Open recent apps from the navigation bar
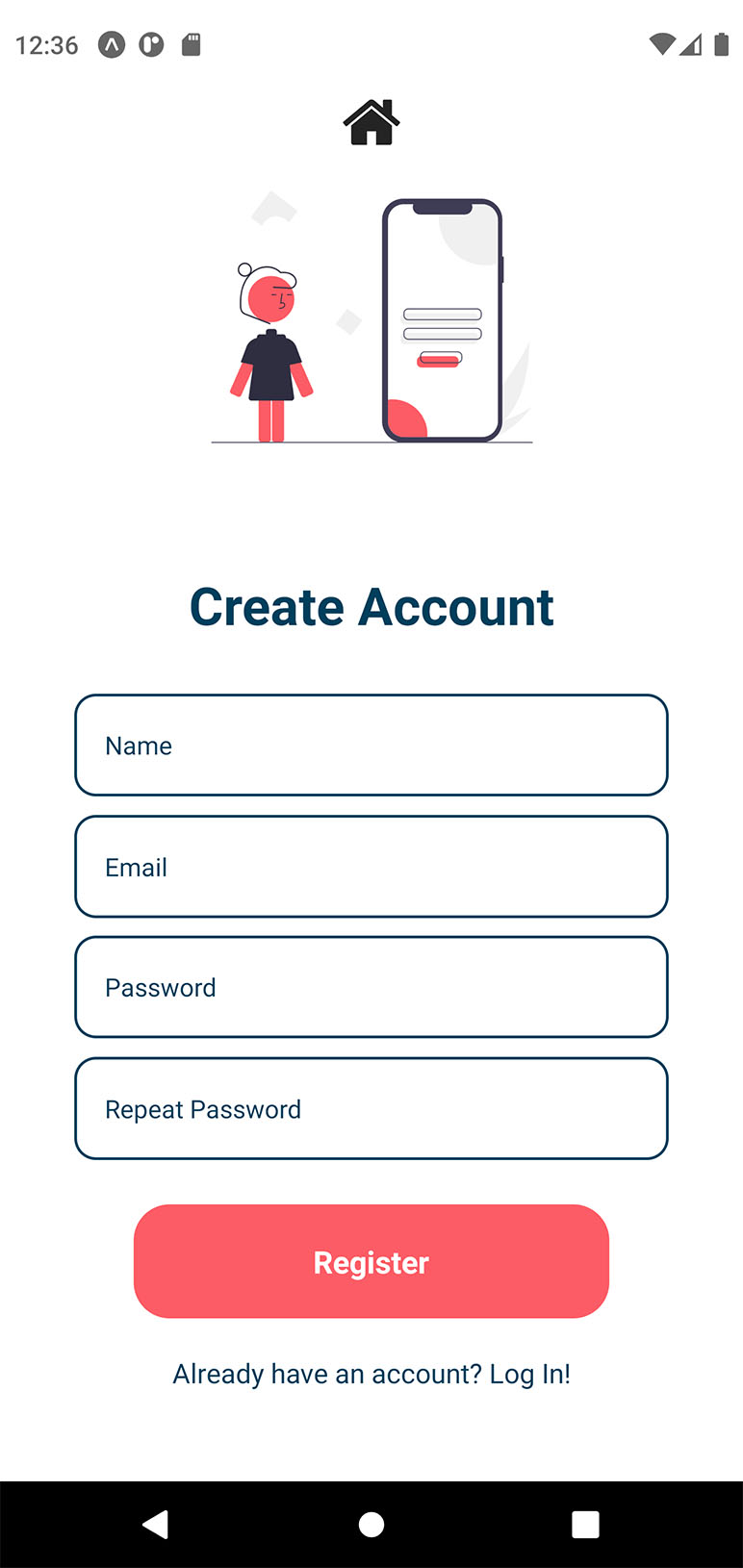 [585, 1525]
